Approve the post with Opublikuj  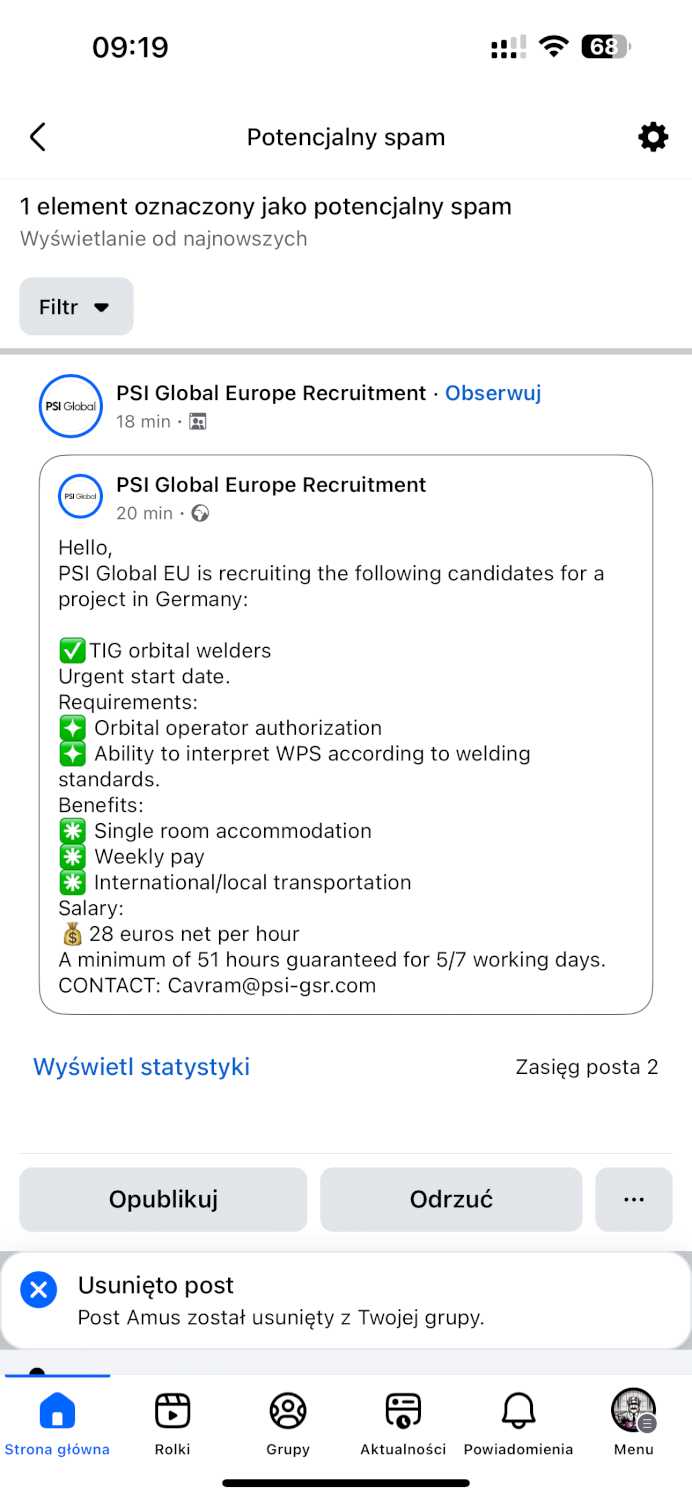[x=163, y=1199]
